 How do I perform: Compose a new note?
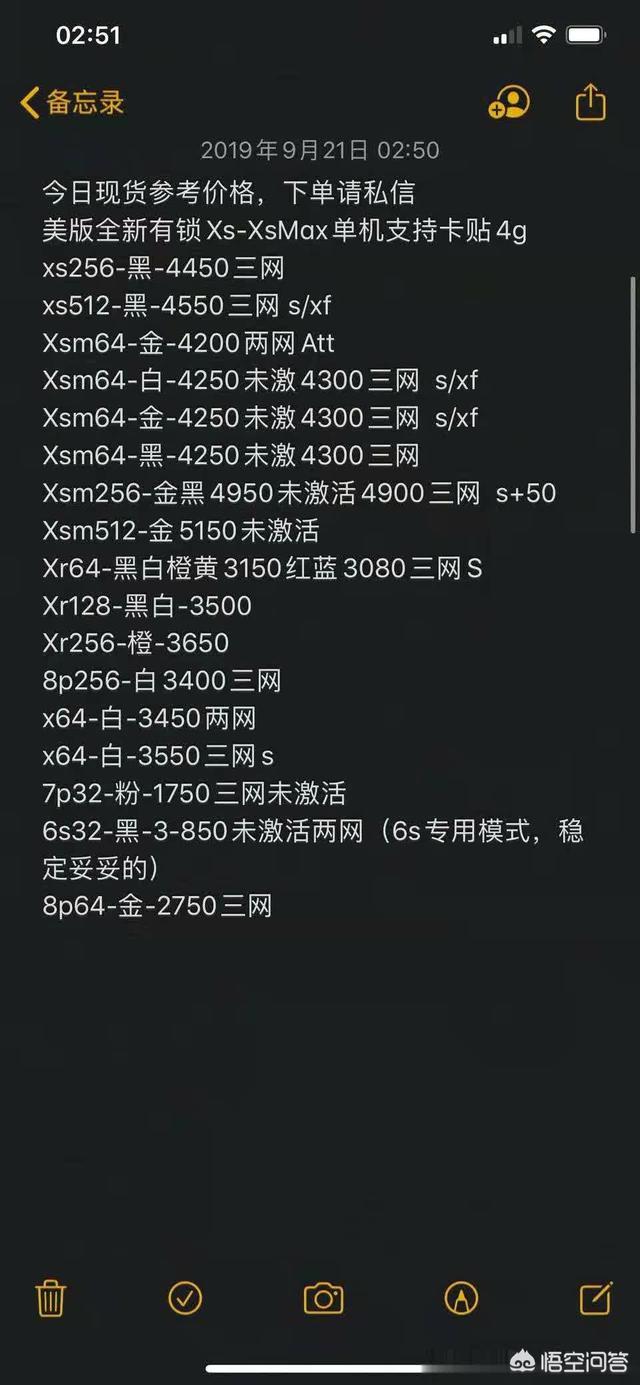pyautogui.click(x=596, y=1298)
